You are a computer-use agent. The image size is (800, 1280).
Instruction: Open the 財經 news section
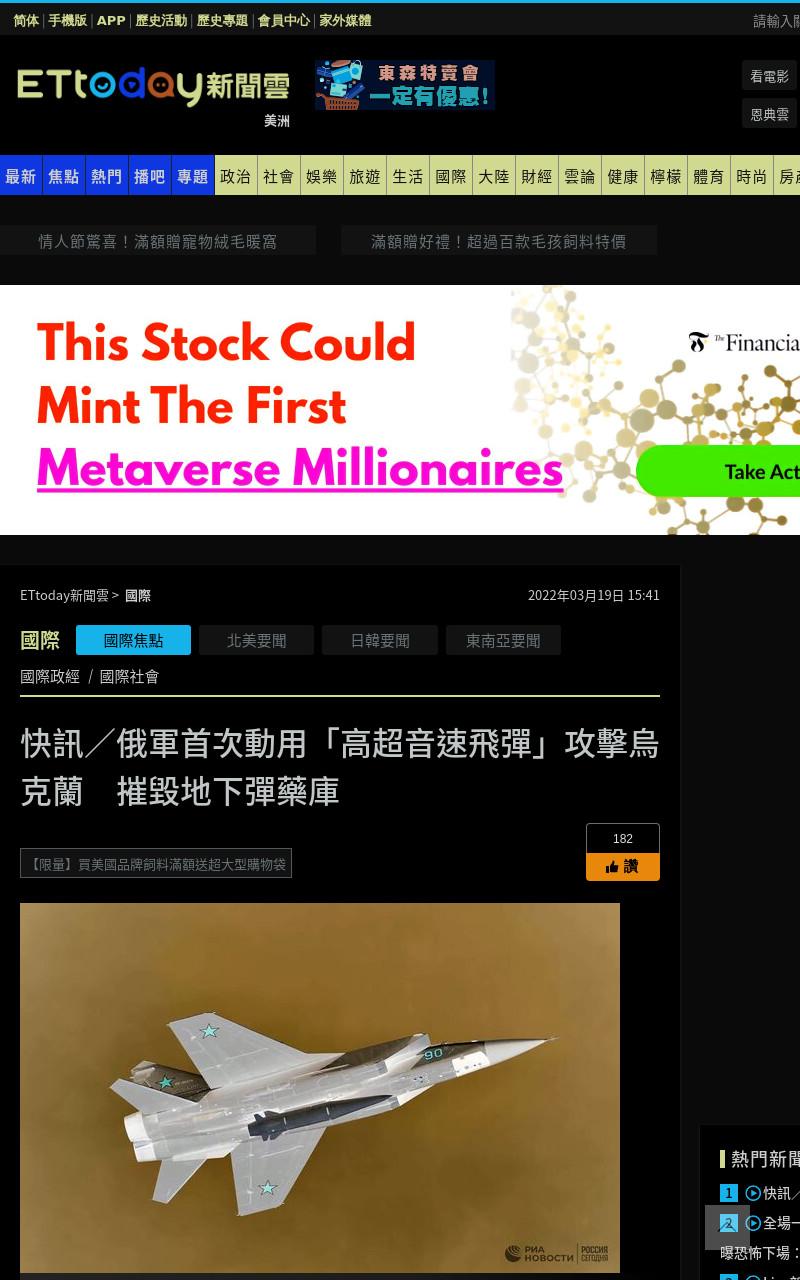coord(537,176)
